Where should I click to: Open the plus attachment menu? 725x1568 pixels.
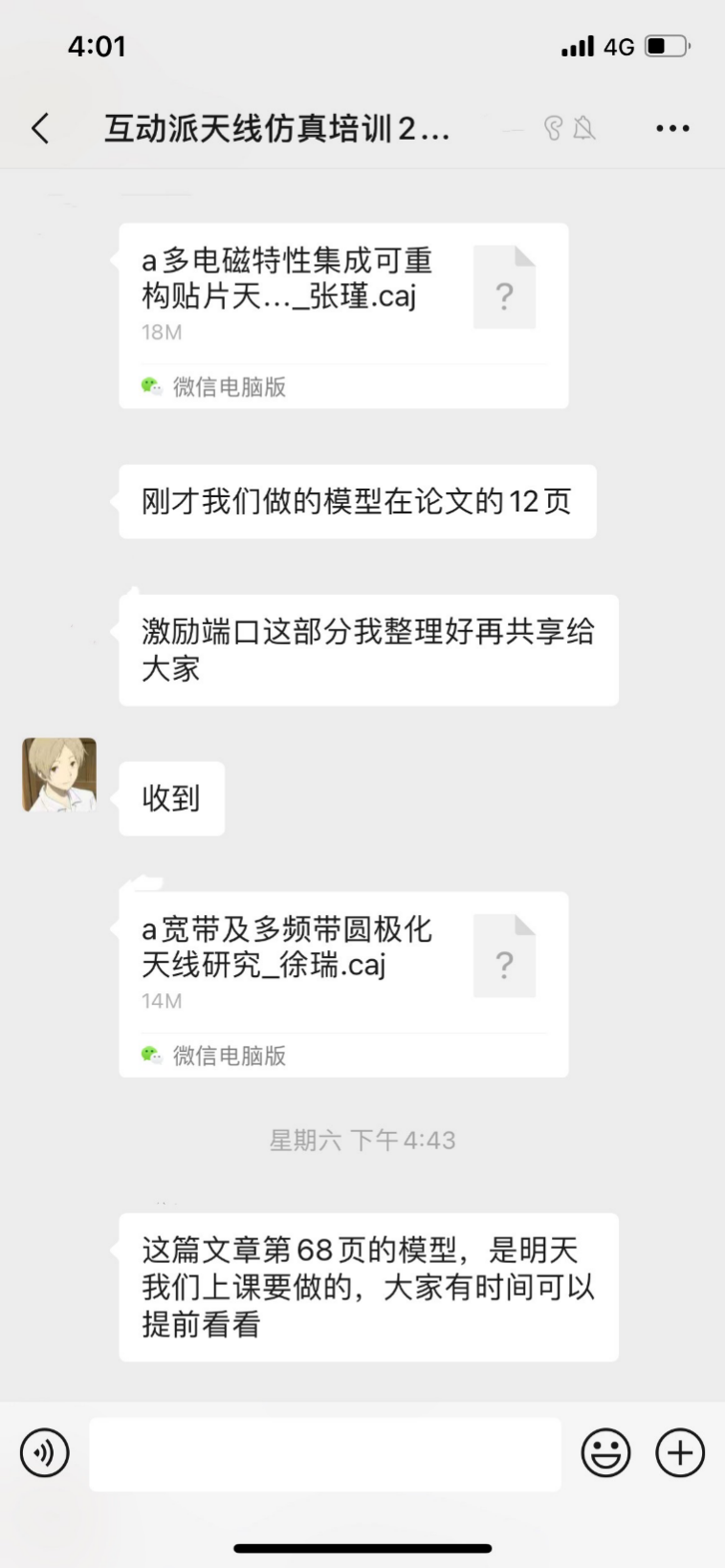679,1453
